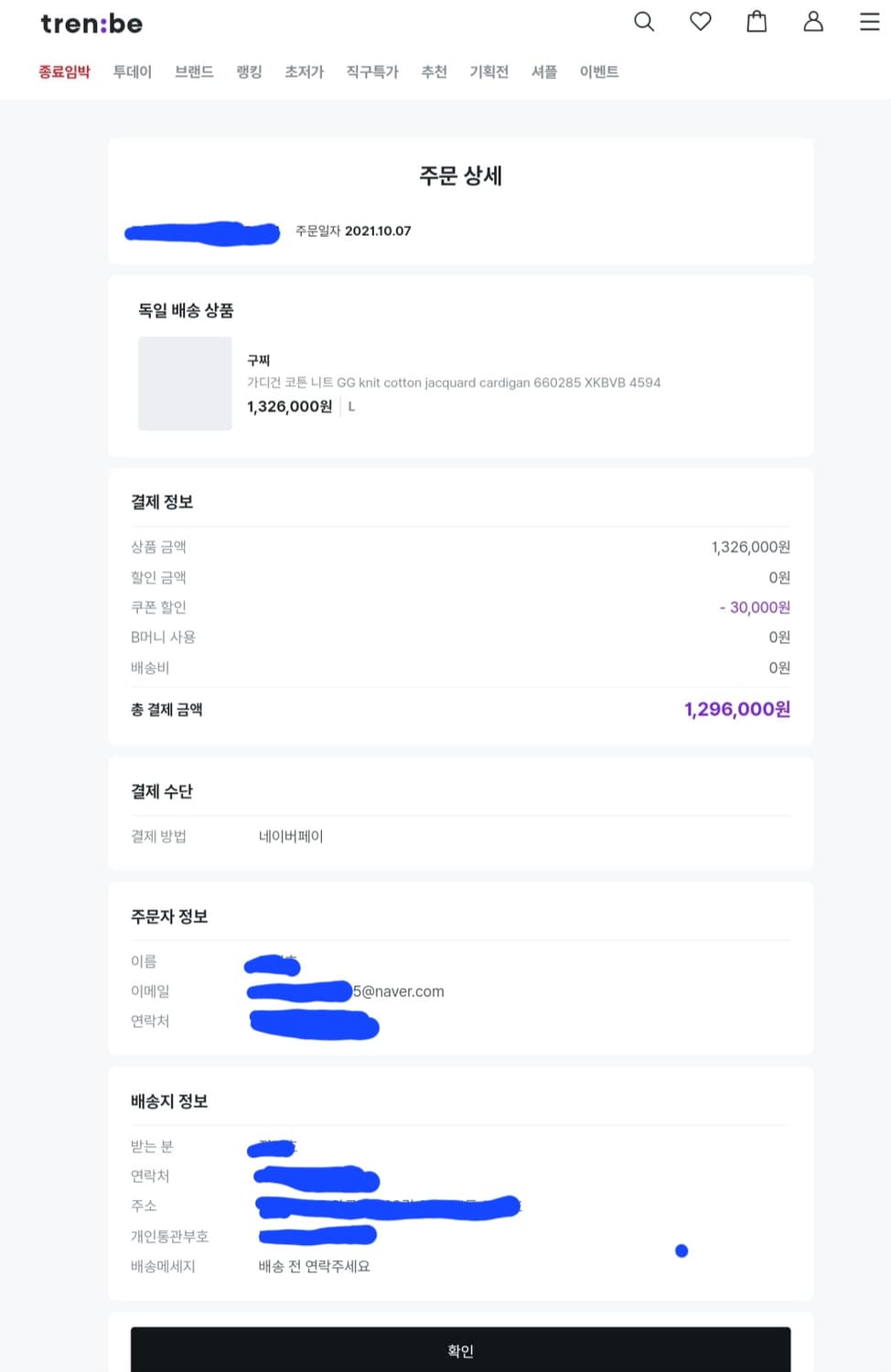Image resolution: width=891 pixels, height=1372 pixels.
Task: Open the 초저가 section
Action: (x=303, y=71)
